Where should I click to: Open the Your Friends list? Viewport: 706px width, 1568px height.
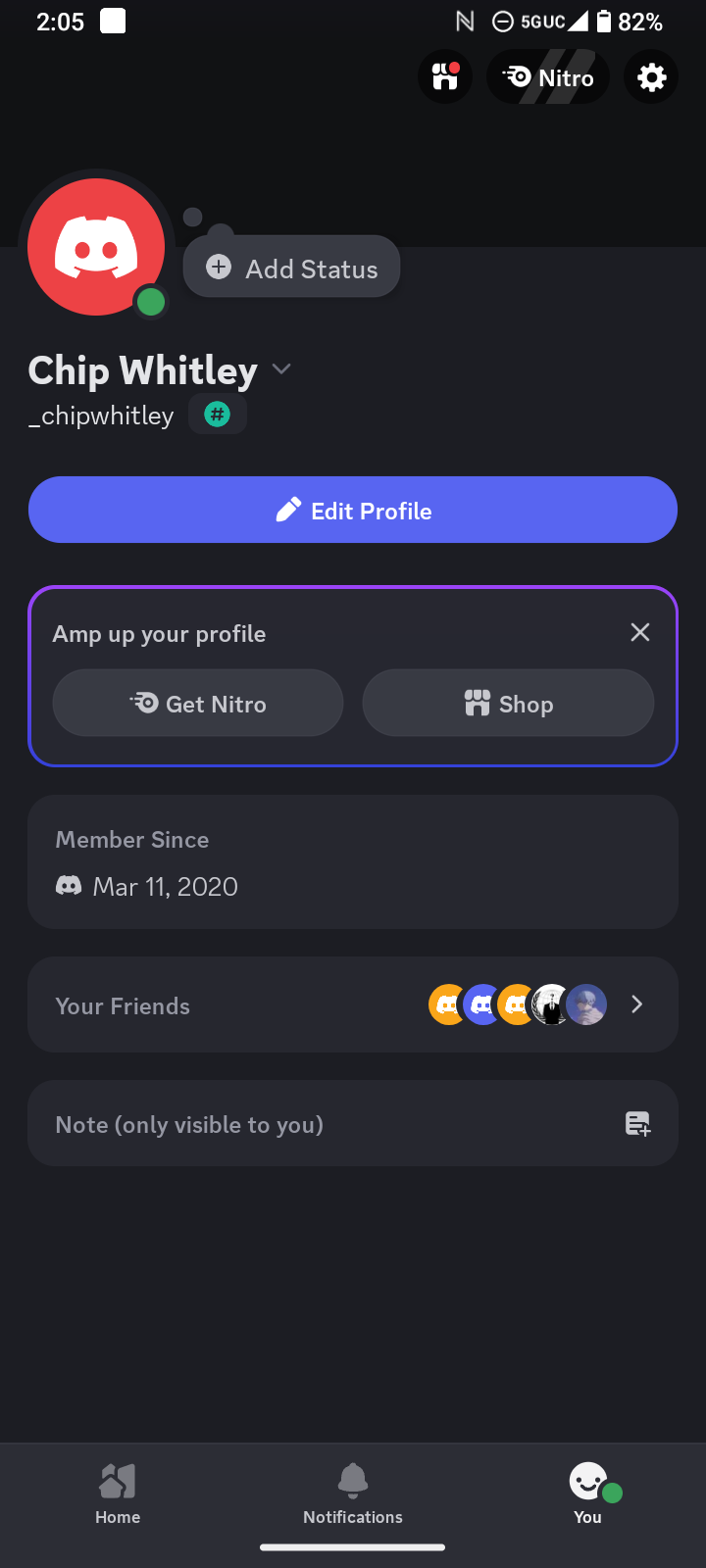[x=353, y=1004]
